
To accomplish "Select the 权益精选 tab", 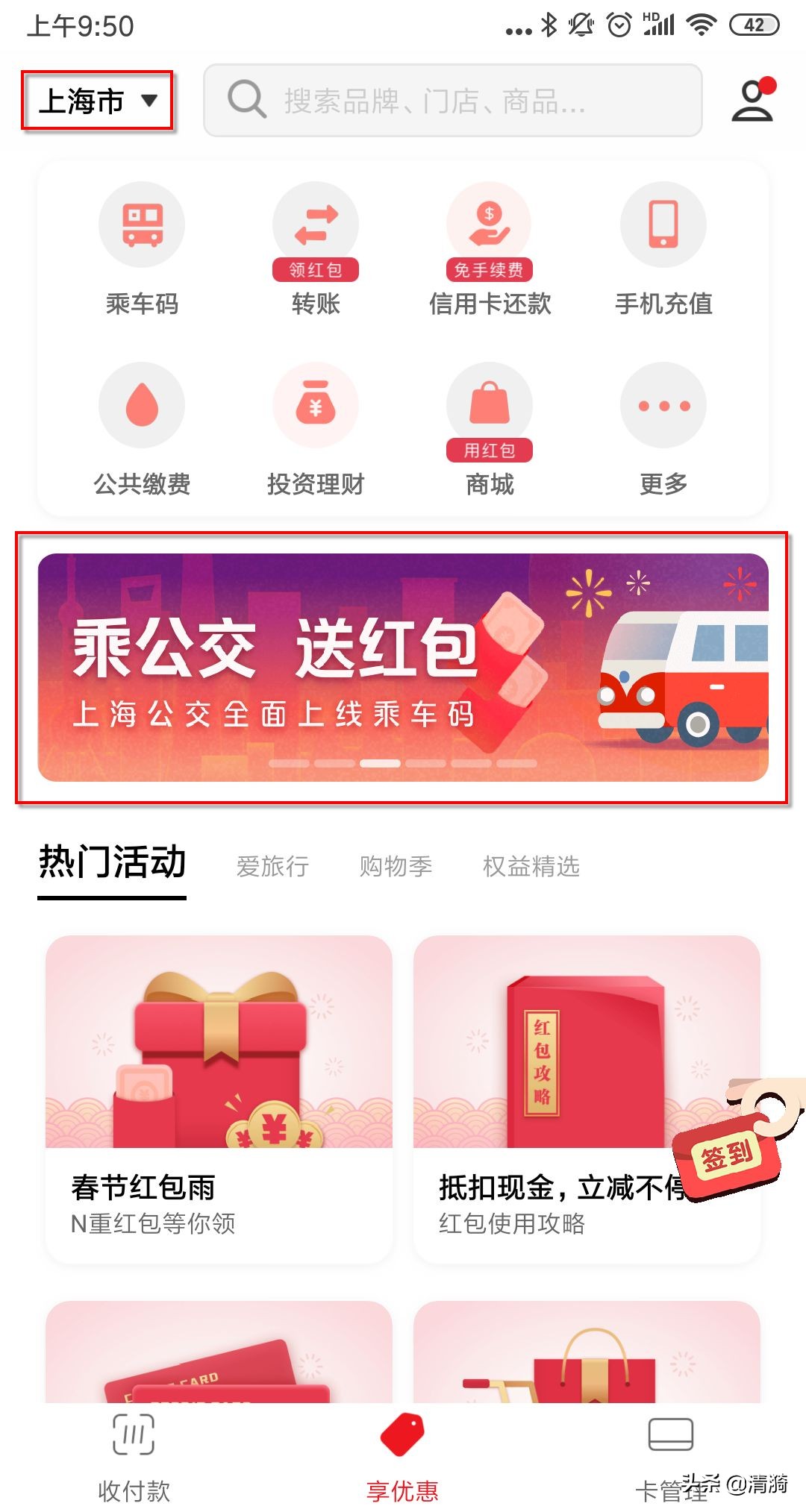I will tap(531, 865).
